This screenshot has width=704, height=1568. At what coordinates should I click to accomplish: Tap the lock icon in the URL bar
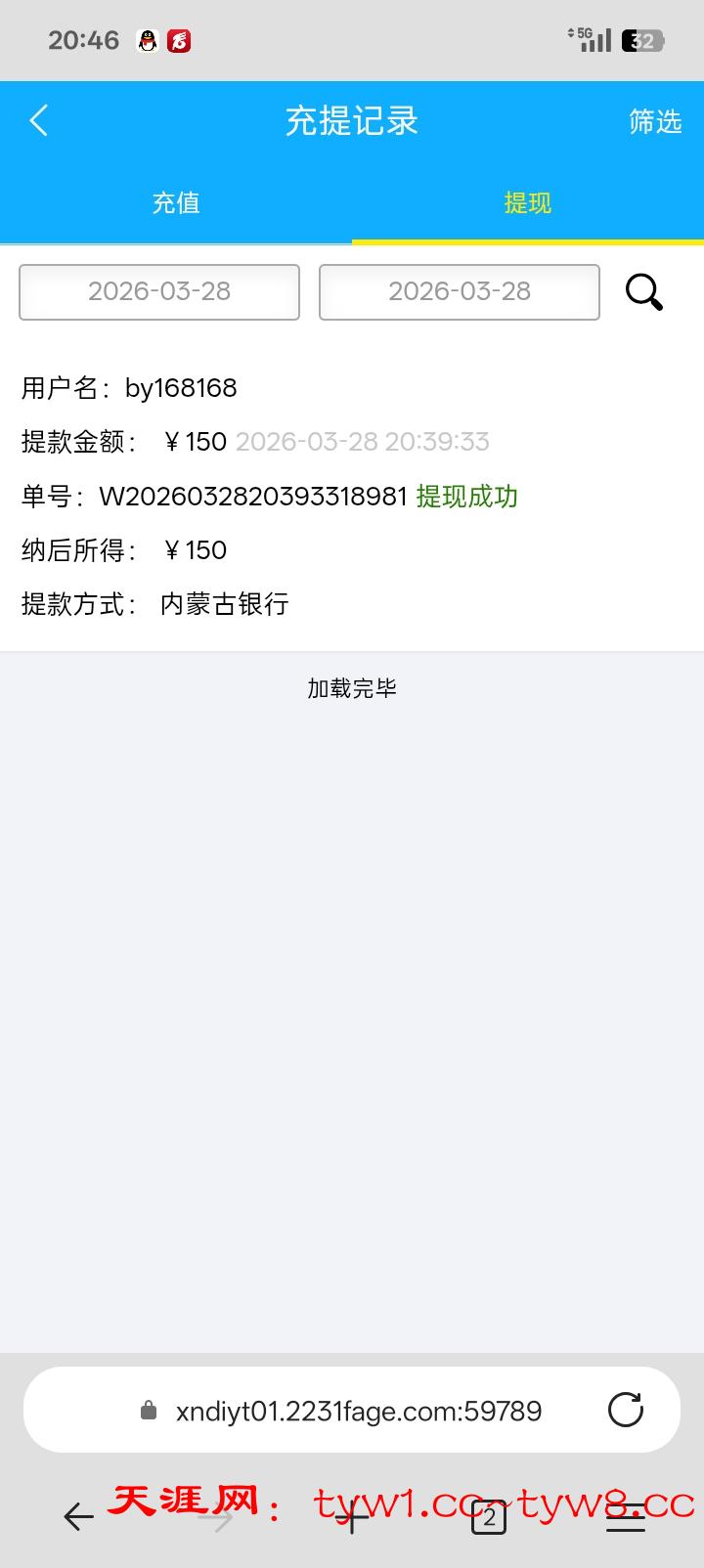[149, 1410]
